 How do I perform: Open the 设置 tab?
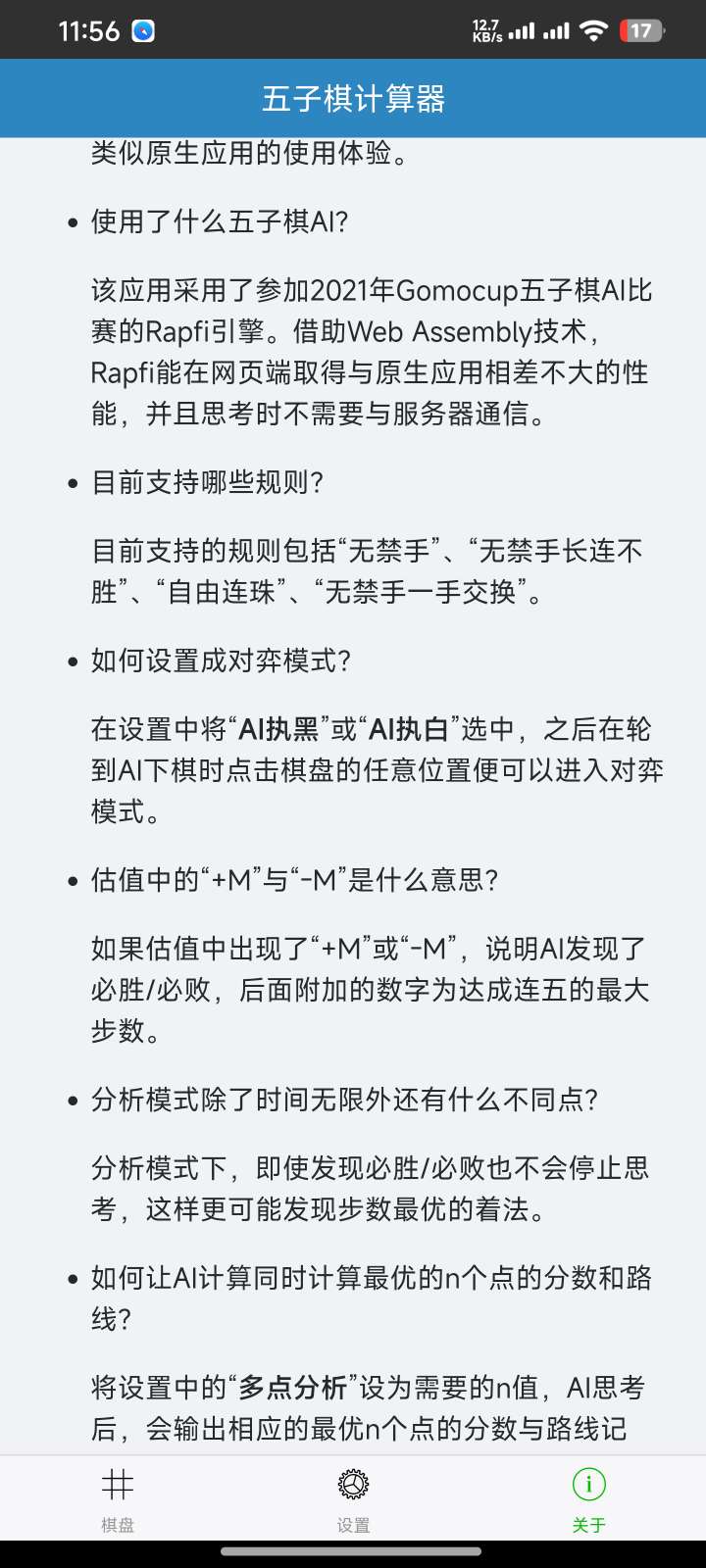(x=353, y=1498)
